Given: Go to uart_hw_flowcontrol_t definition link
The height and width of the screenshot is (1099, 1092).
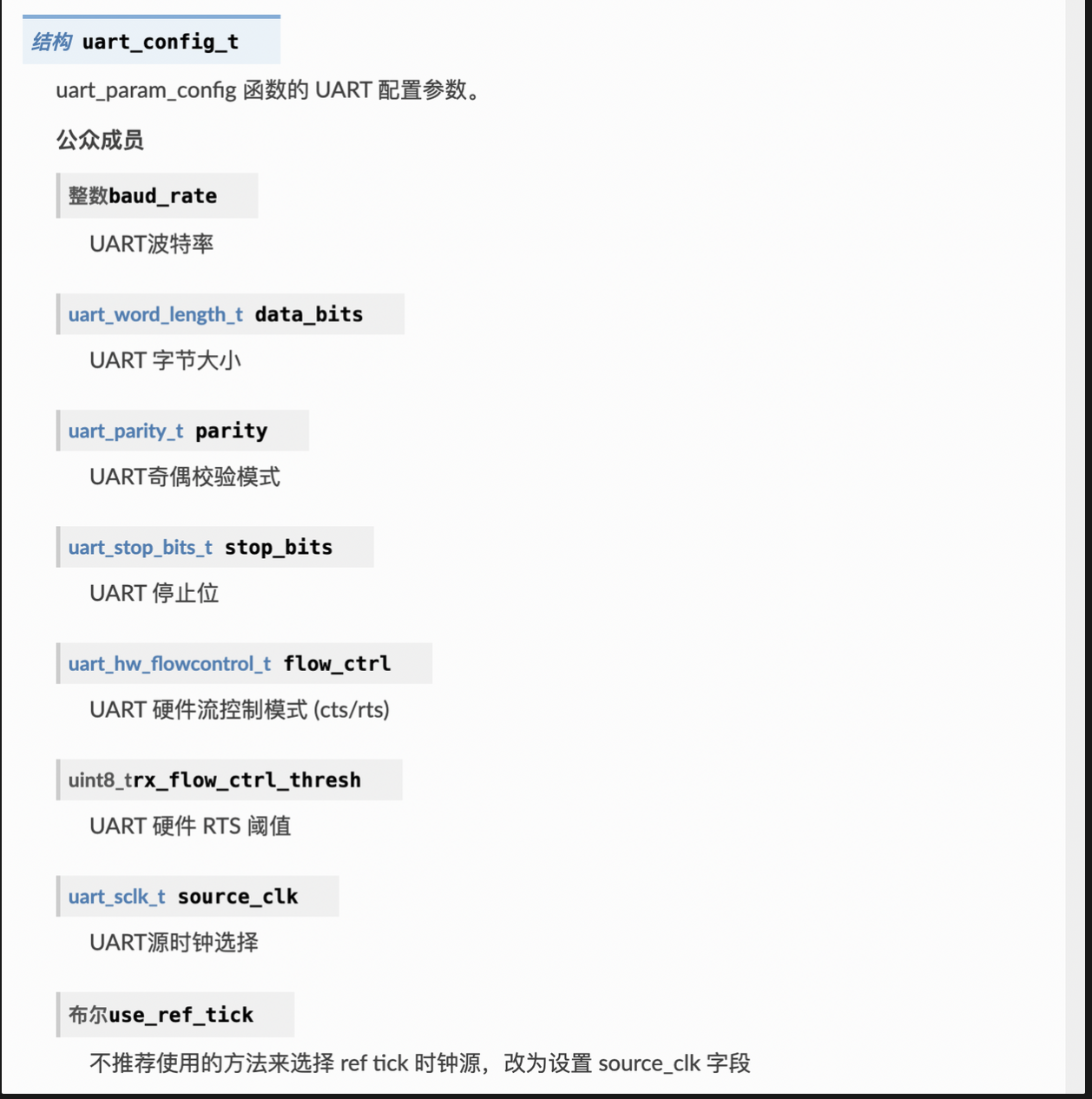Looking at the screenshot, I should click(x=169, y=663).
